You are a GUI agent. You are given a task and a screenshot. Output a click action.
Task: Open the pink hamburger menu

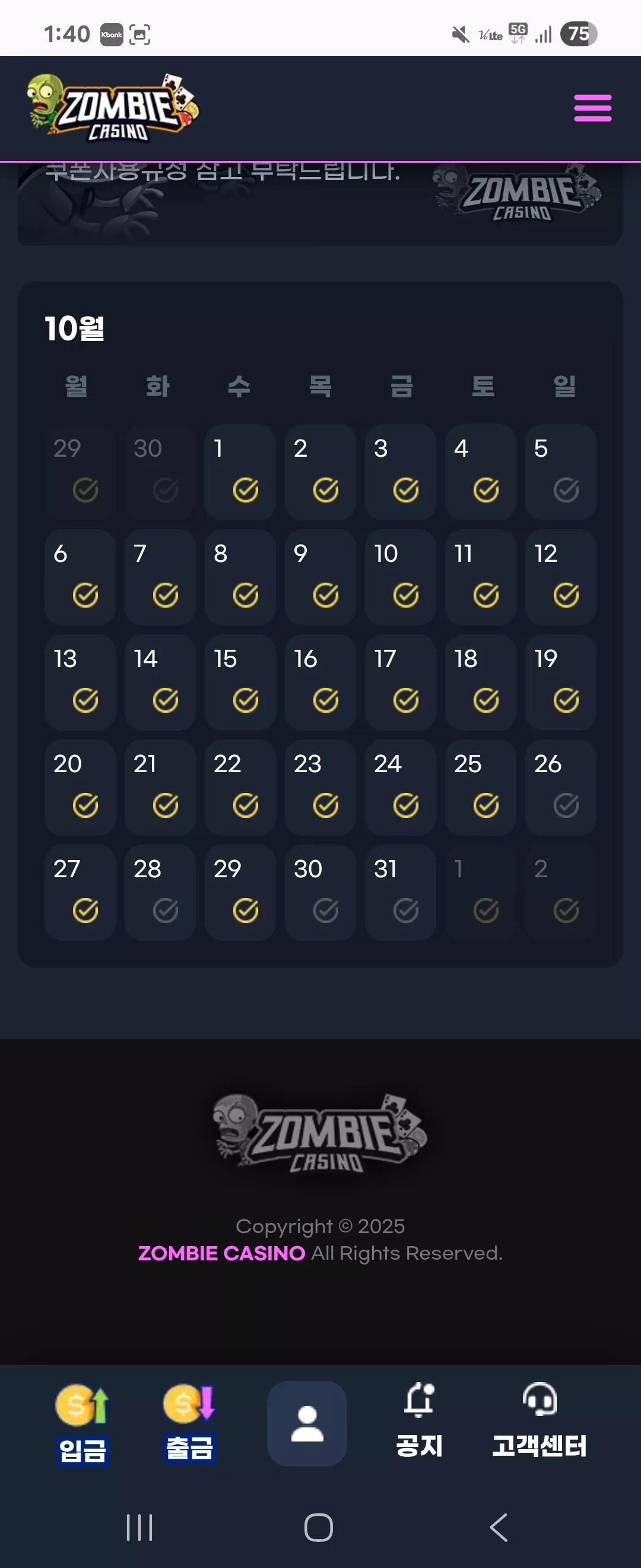coord(592,108)
